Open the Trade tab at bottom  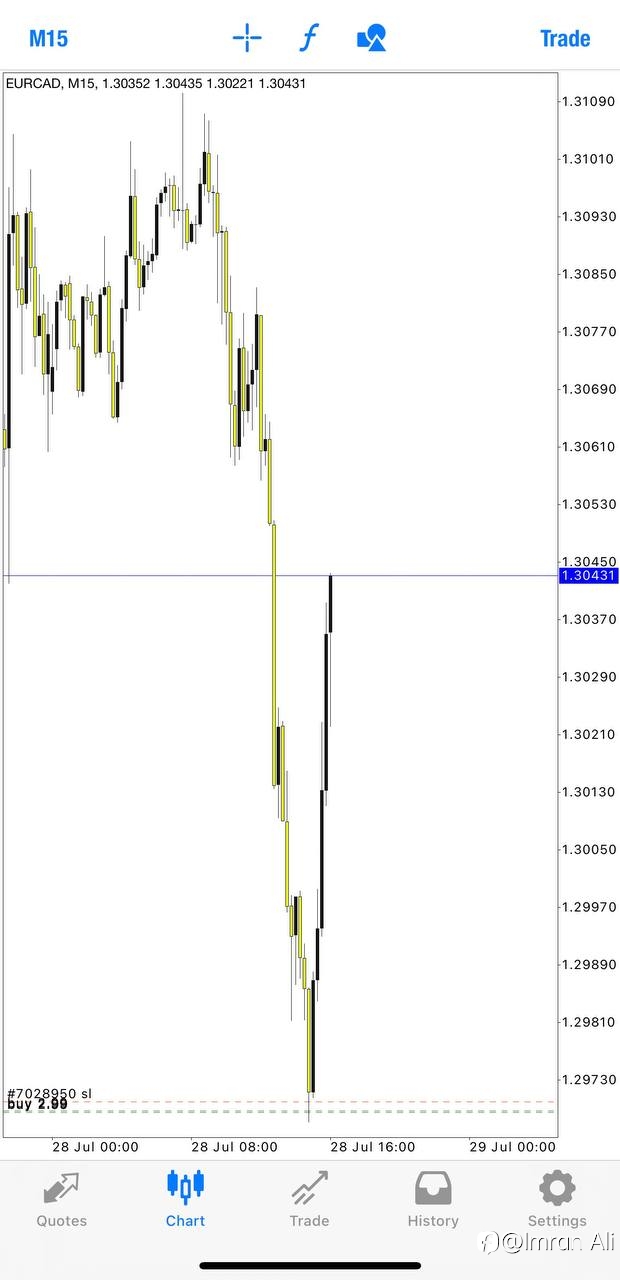(309, 1199)
